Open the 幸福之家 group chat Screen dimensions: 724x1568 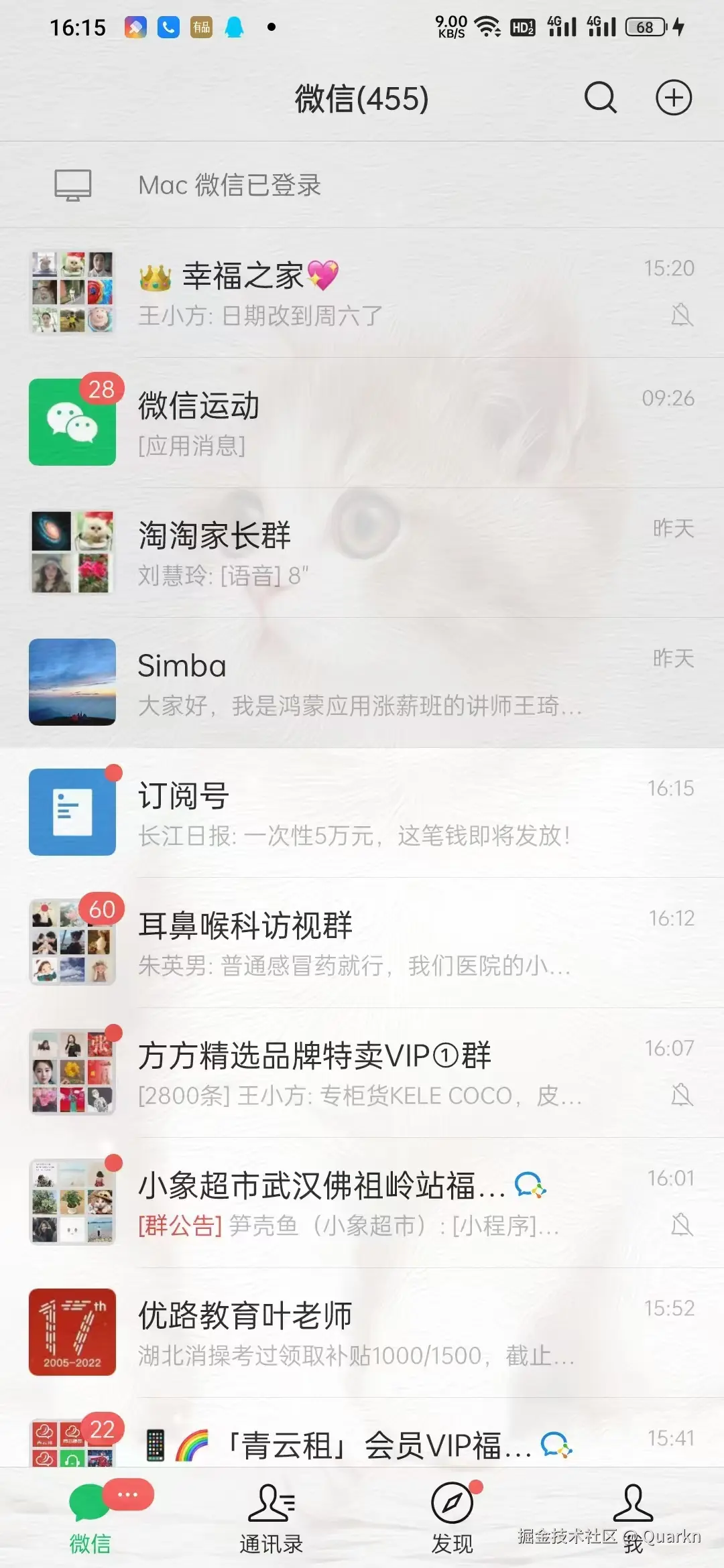click(362, 293)
